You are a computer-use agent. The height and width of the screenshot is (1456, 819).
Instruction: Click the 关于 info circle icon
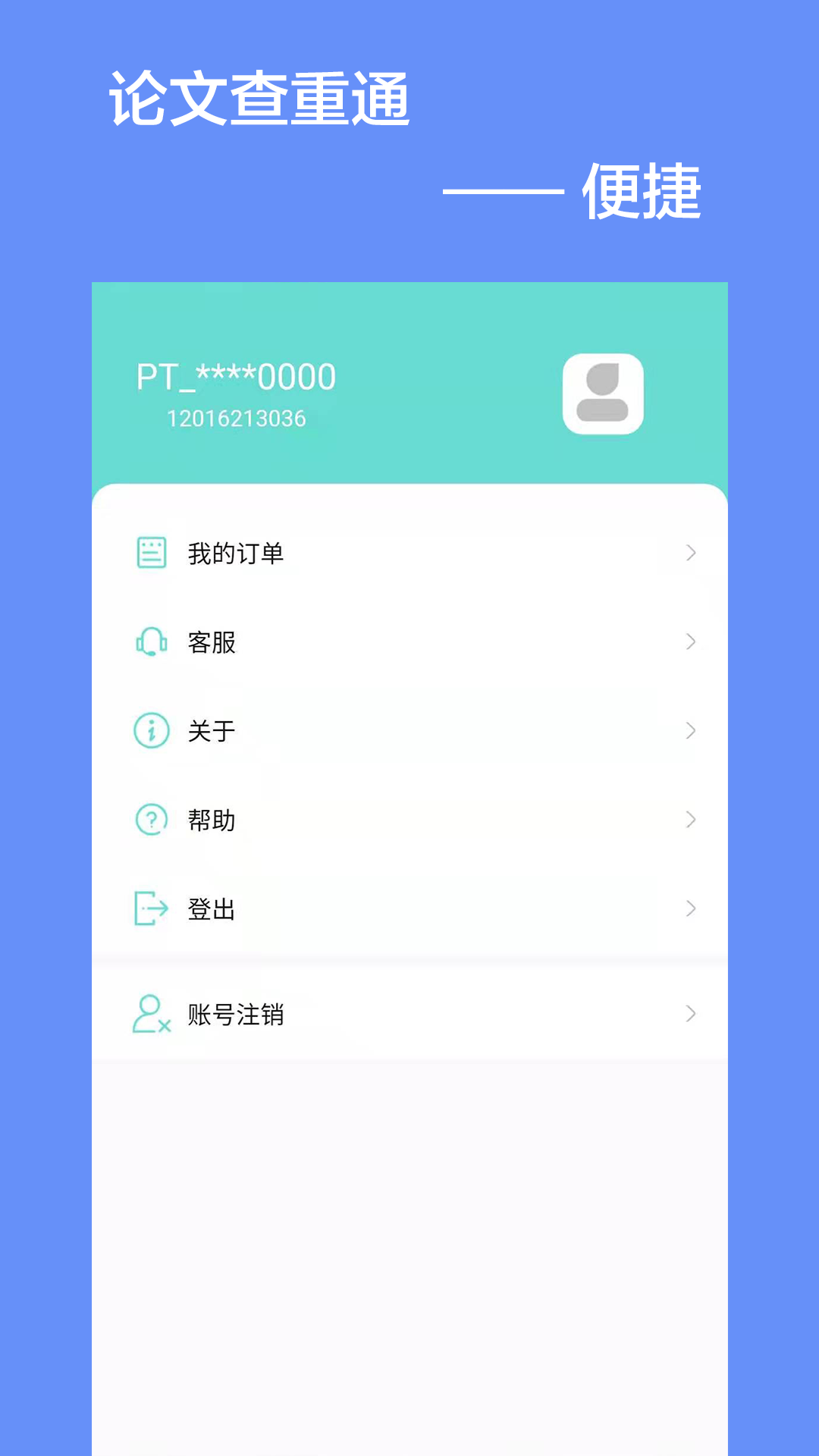151,730
